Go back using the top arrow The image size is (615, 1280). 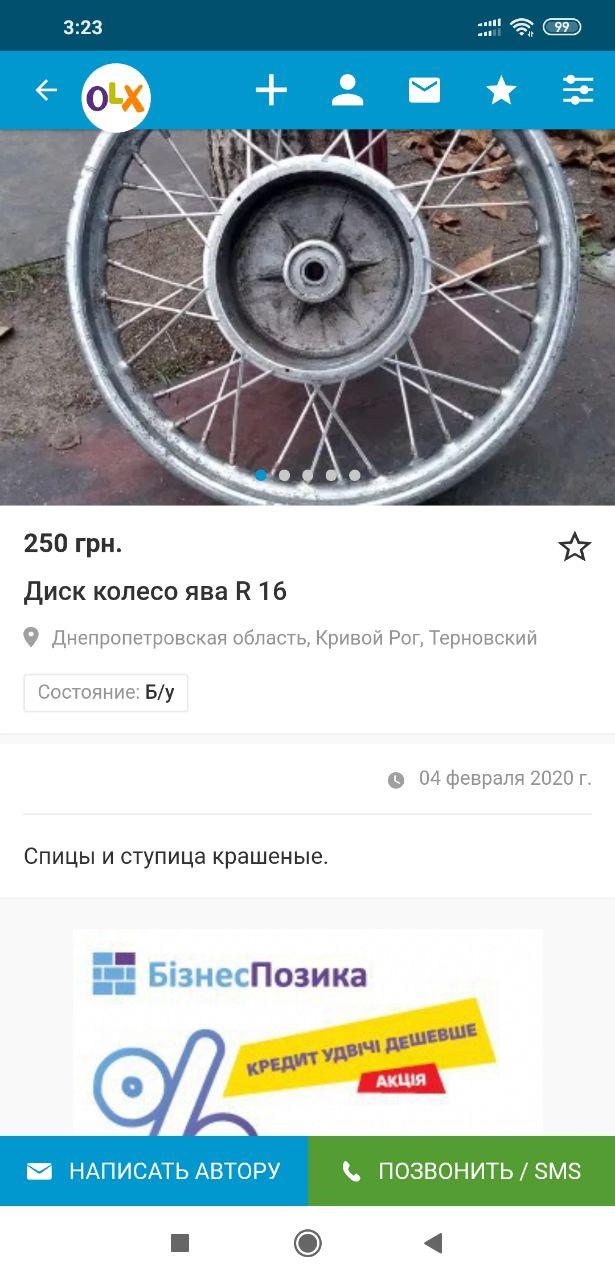[46, 91]
